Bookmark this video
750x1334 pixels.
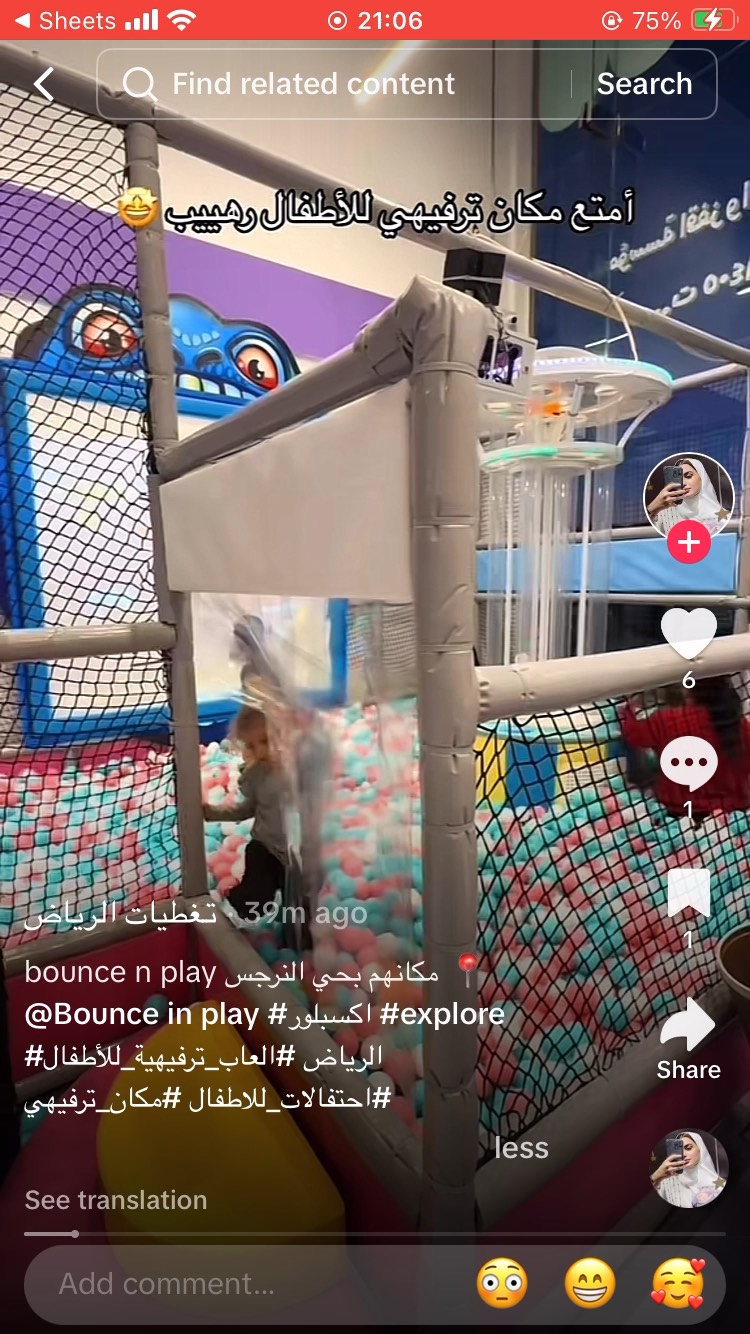[x=688, y=893]
